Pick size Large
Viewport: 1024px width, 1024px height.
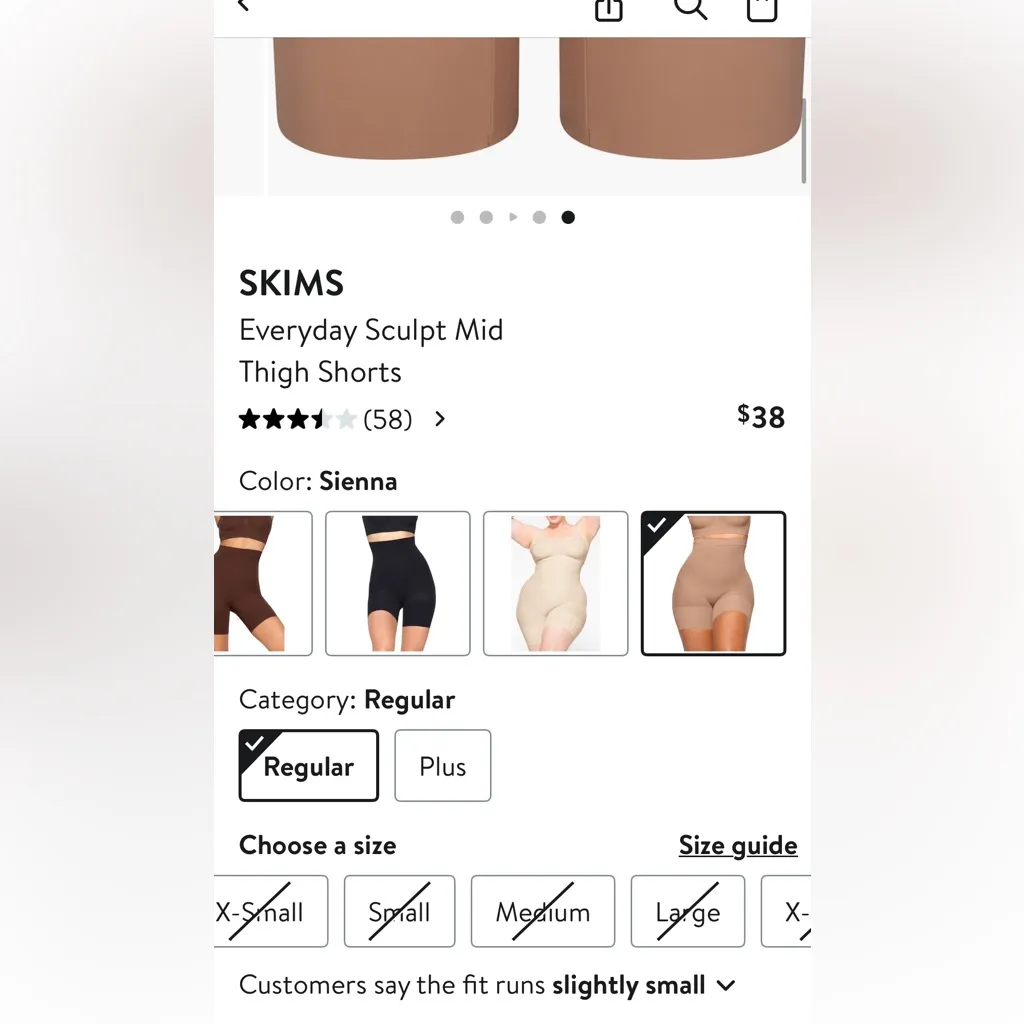(x=687, y=911)
